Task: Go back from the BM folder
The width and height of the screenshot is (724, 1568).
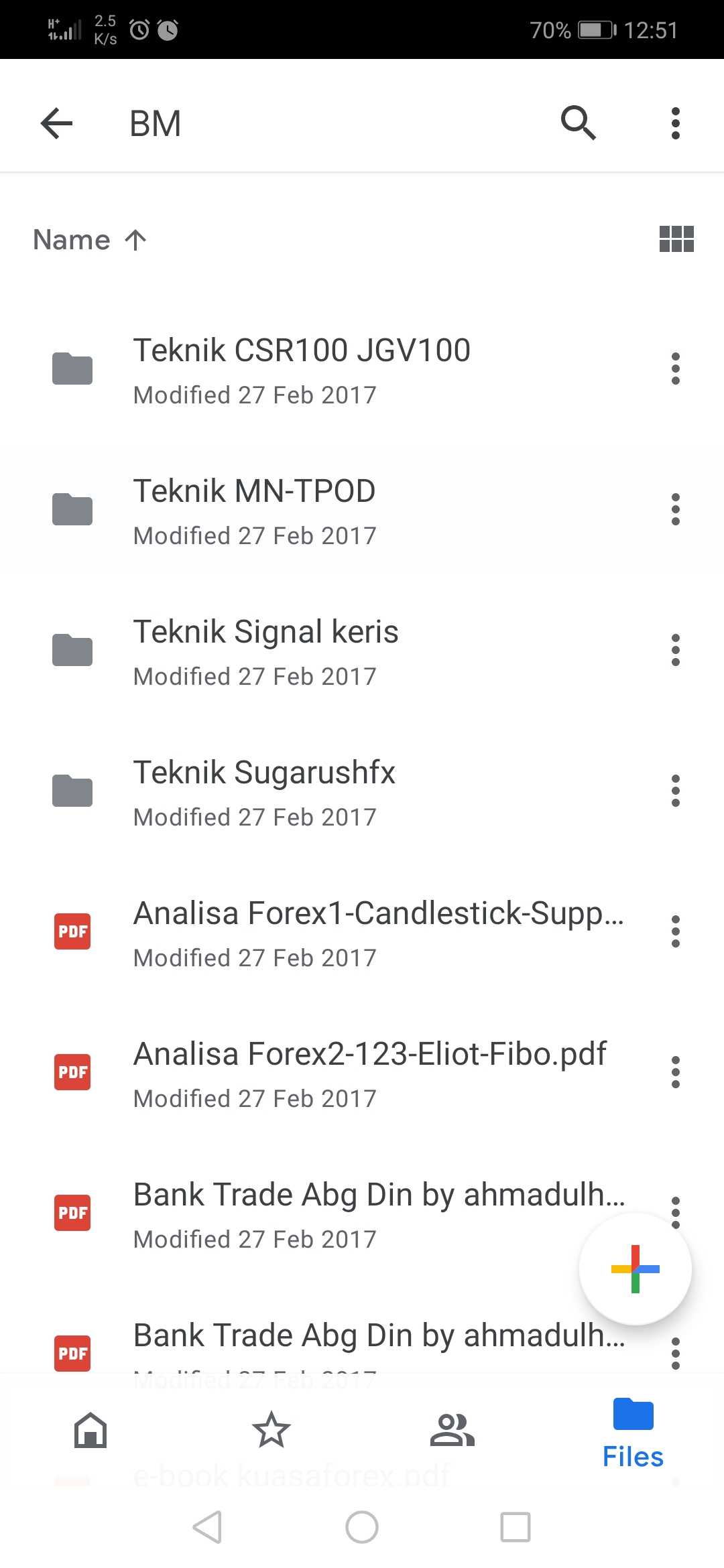Action: [x=56, y=123]
